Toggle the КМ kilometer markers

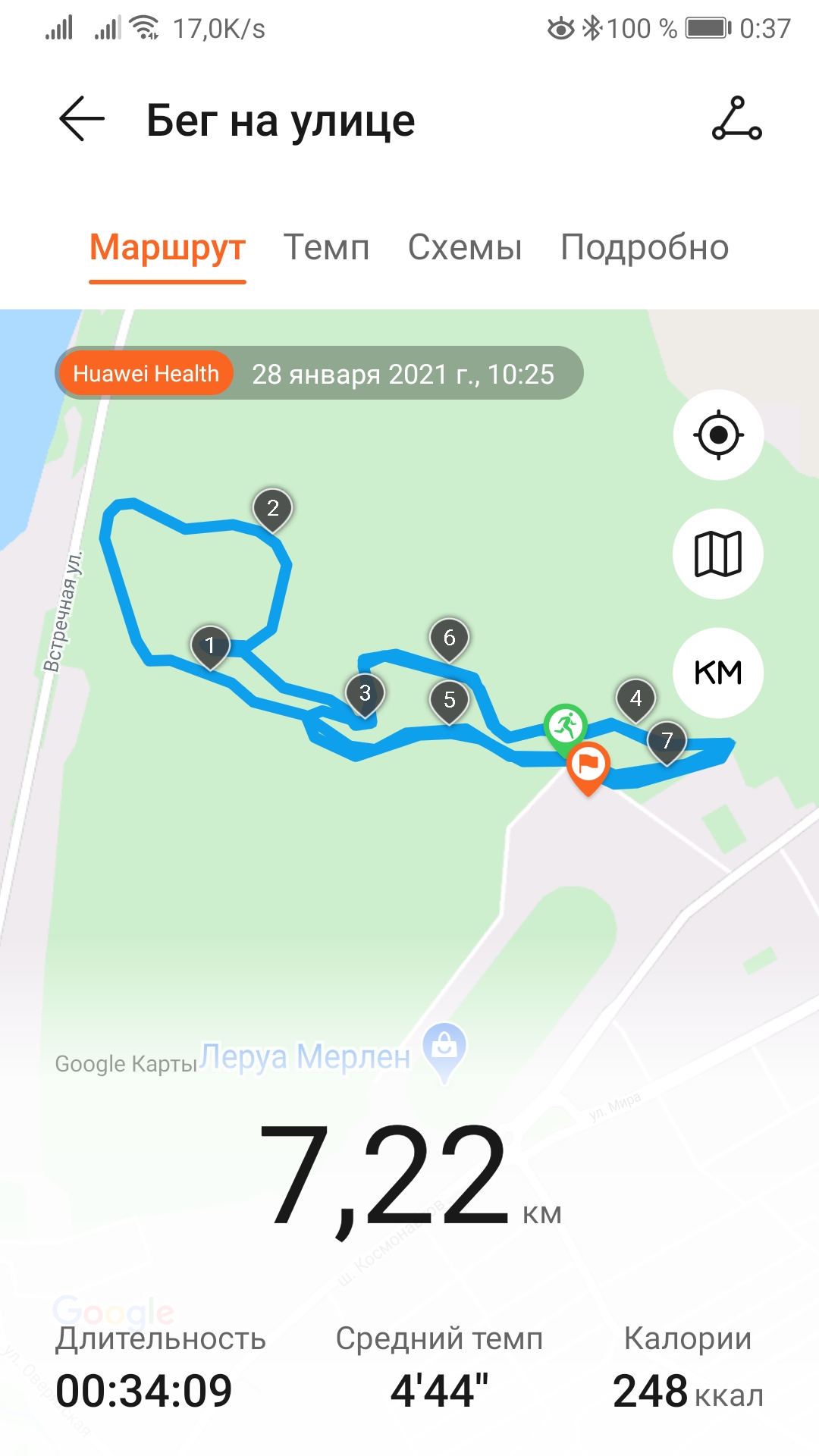(718, 673)
